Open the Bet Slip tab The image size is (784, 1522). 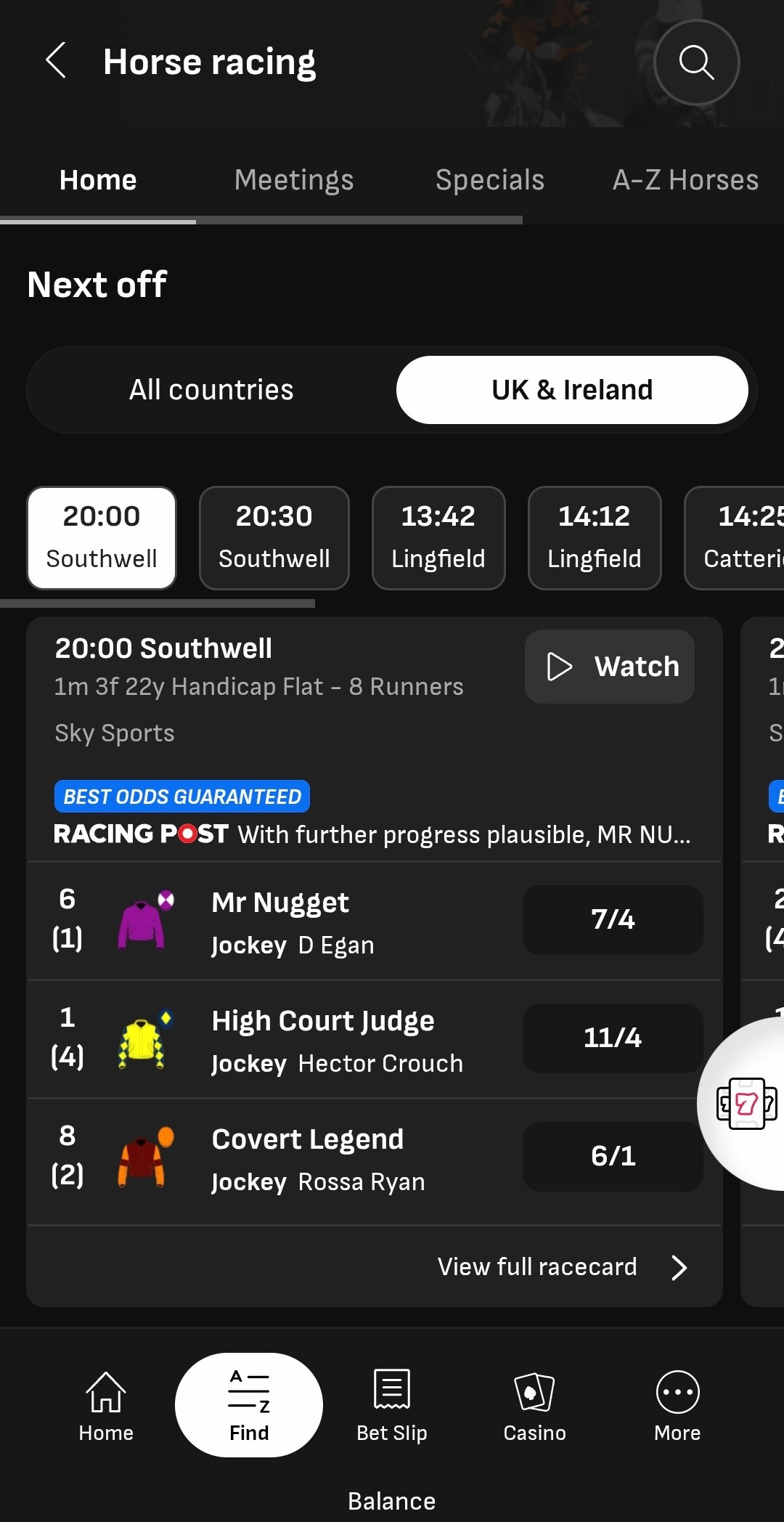(392, 1406)
